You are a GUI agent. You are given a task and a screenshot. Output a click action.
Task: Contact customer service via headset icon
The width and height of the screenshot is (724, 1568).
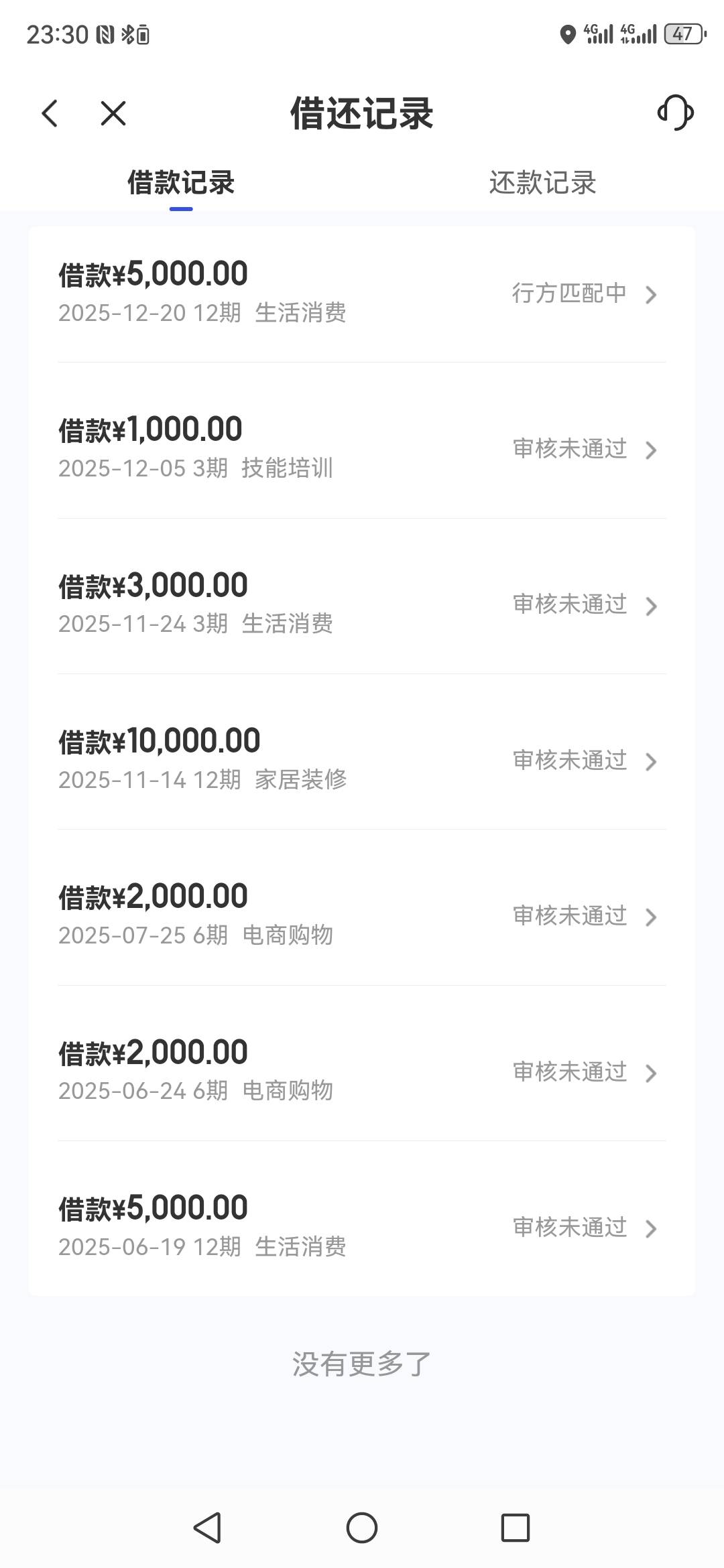point(675,113)
